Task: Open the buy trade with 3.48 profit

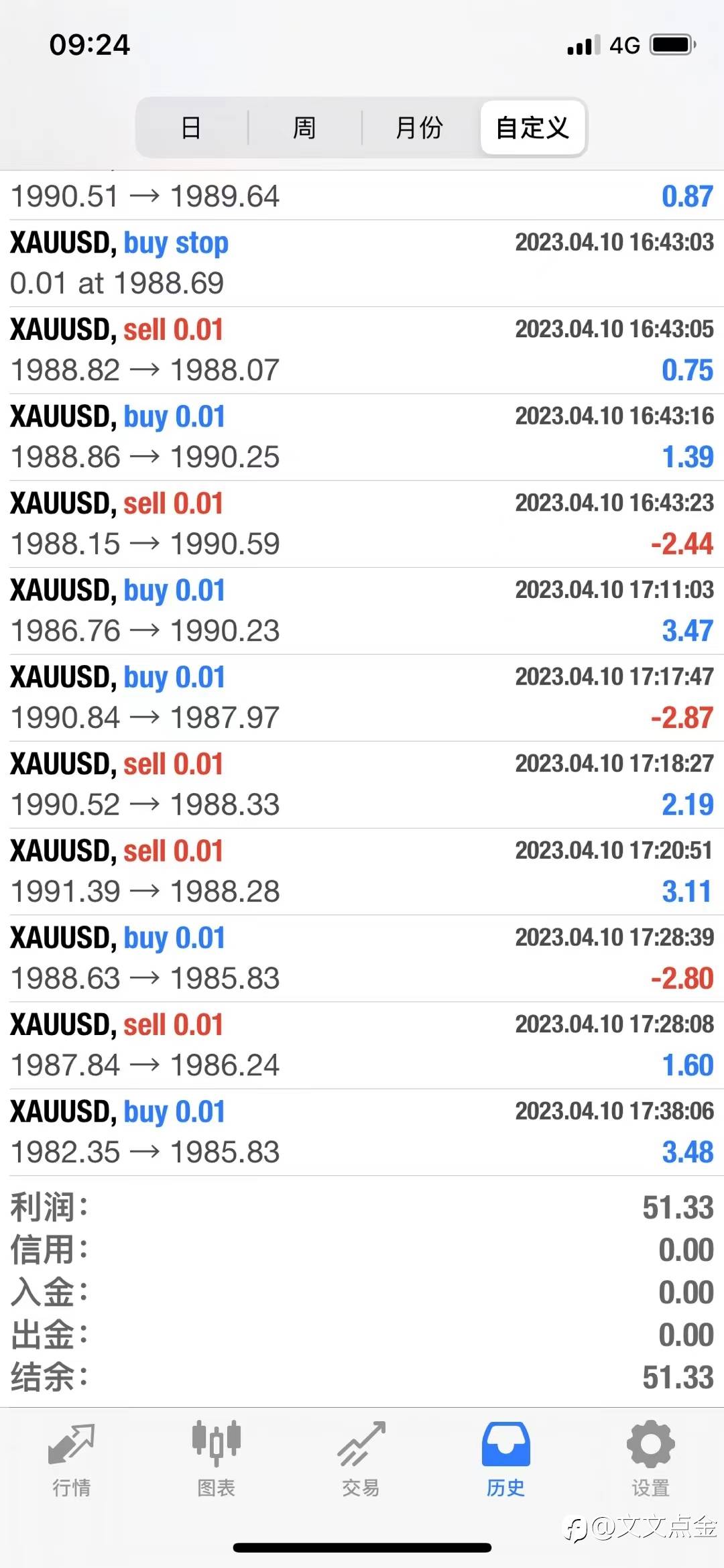Action: [x=362, y=1132]
